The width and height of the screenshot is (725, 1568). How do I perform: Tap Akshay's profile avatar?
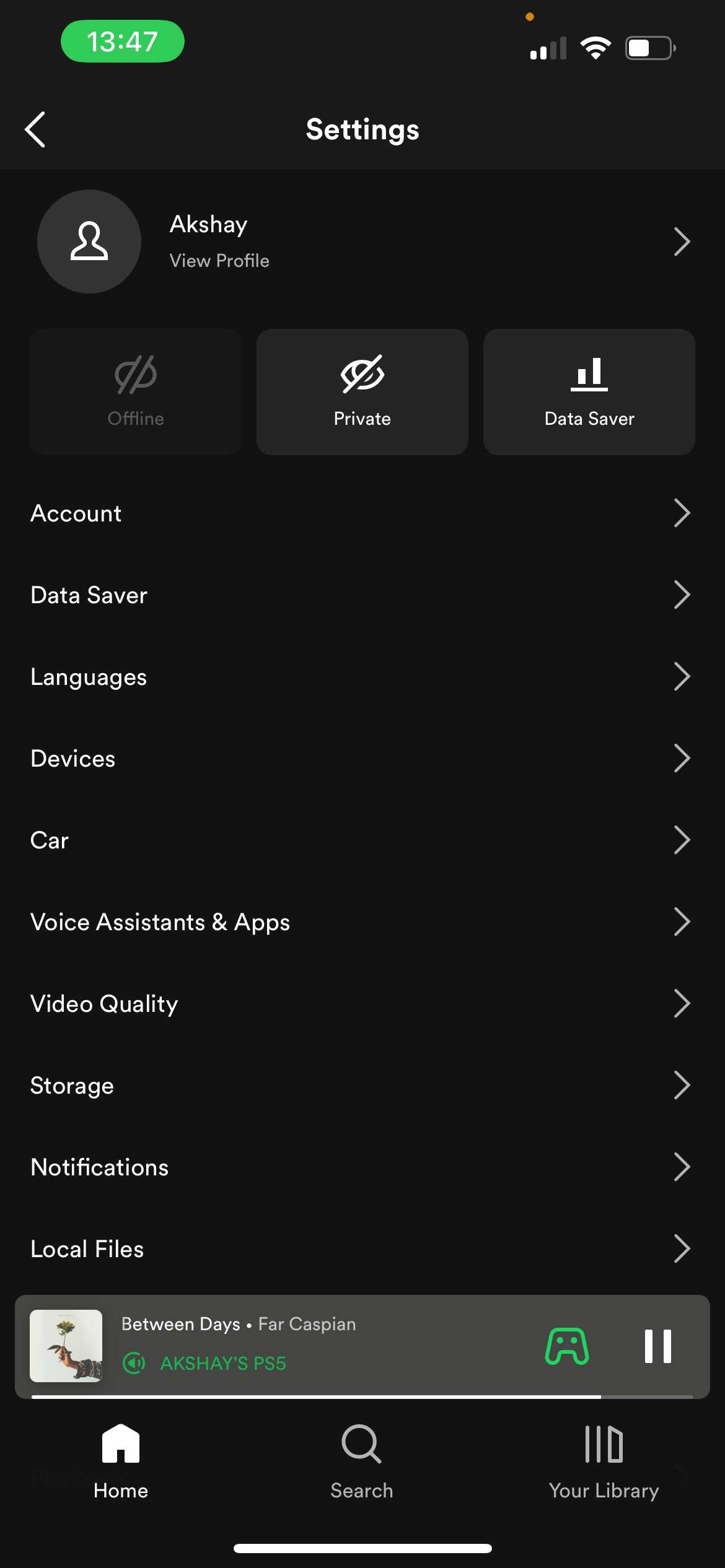(x=89, y=242)
